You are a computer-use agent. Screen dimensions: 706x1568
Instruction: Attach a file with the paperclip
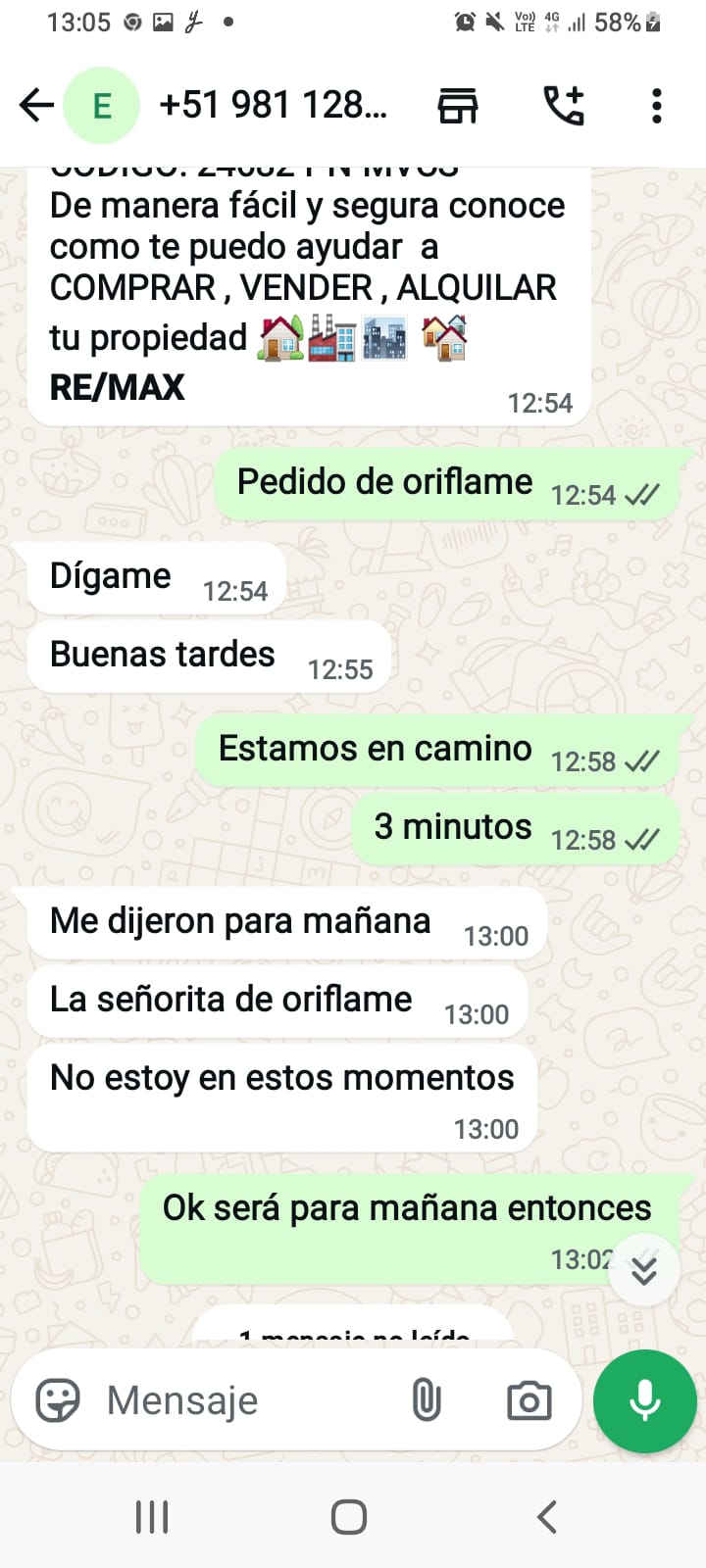pos(427,1400)
